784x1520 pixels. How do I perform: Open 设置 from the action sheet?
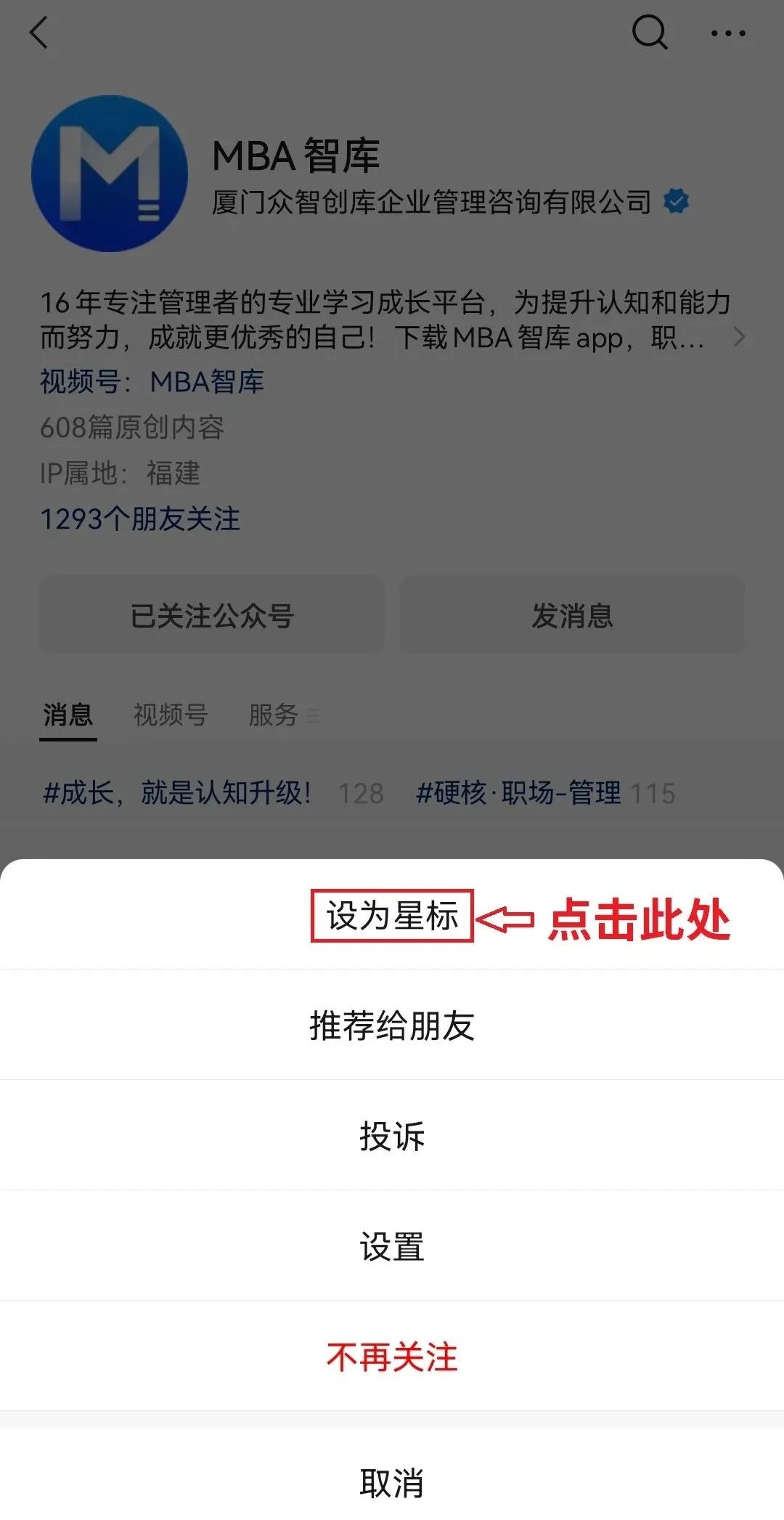(392, 1245)
